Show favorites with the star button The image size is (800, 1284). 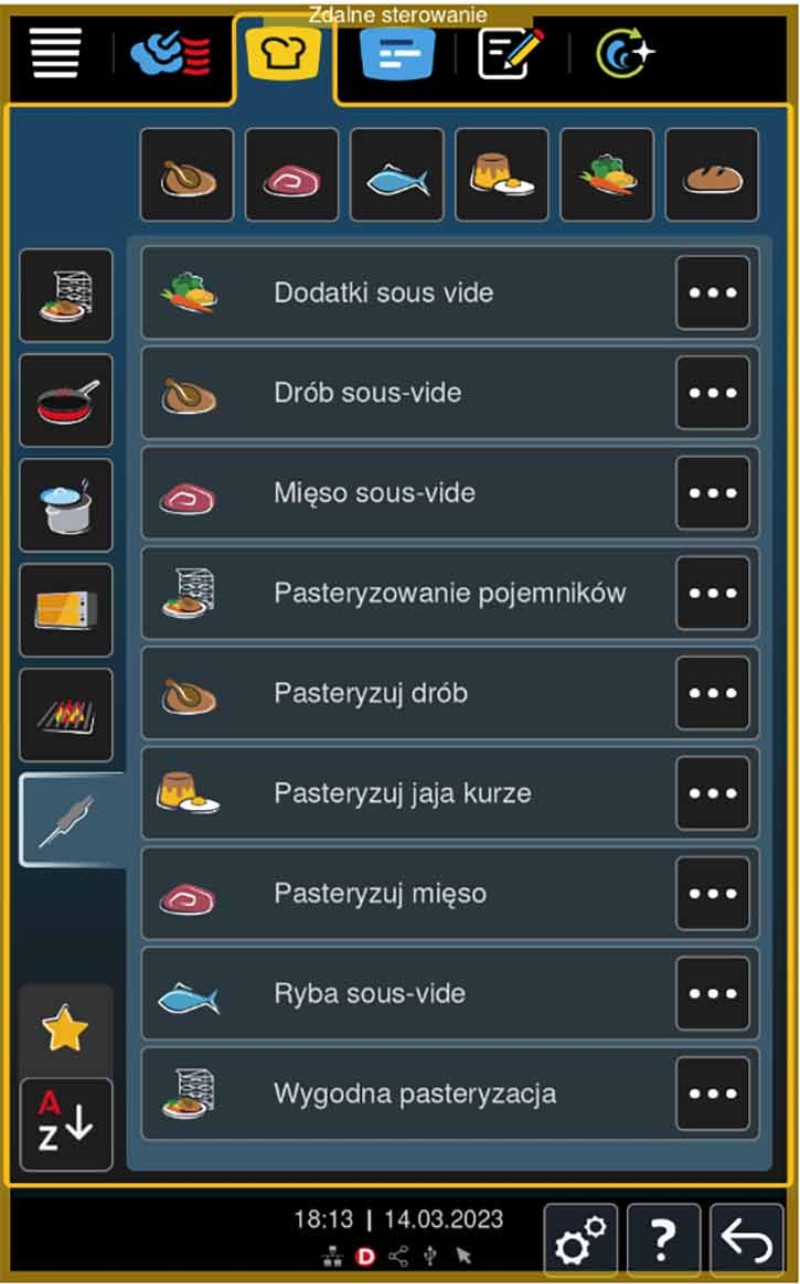pyautogui.click(x=66, y=1031)
